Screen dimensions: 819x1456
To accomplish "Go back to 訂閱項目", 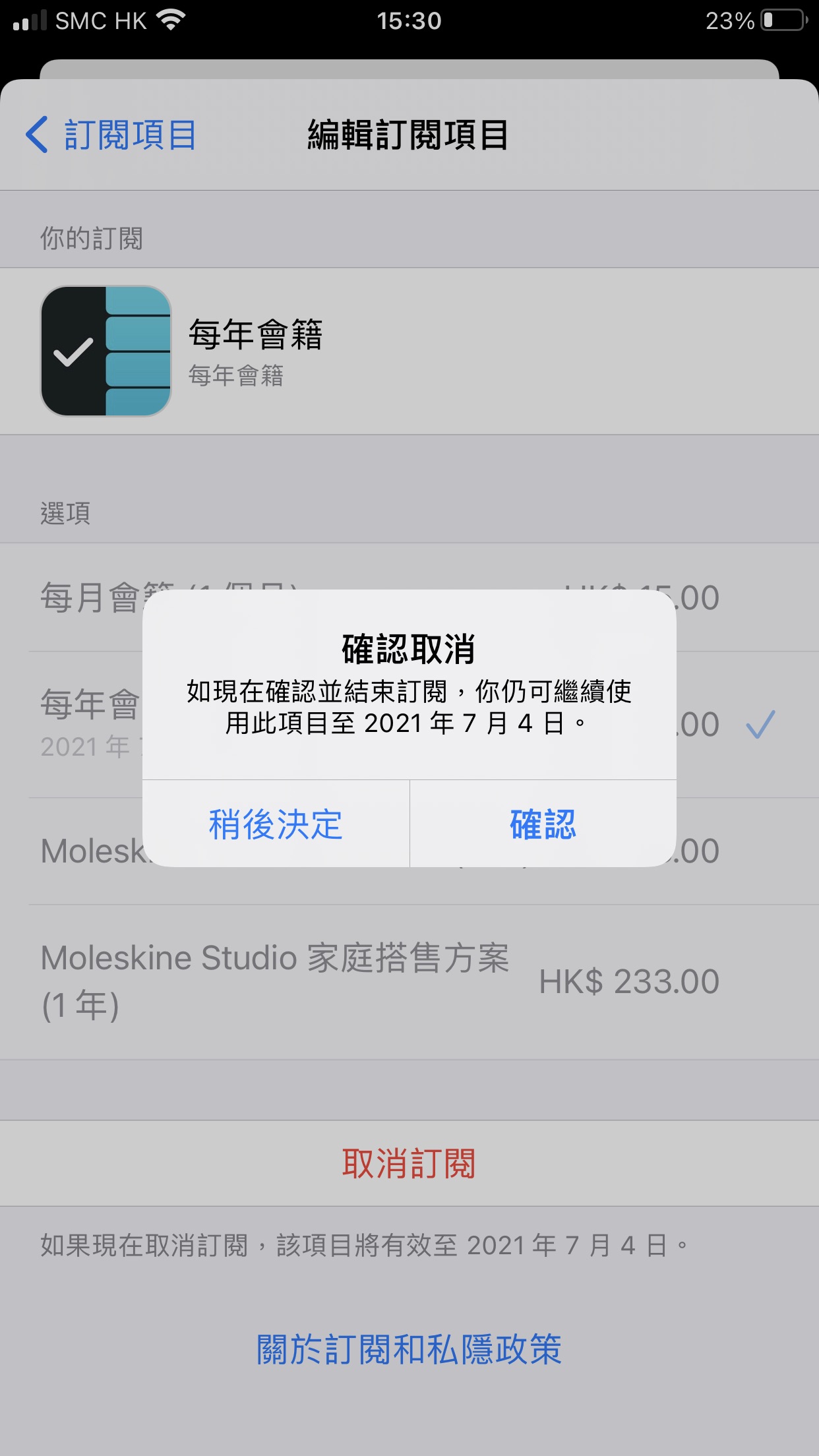I will [x=111, y=135].
